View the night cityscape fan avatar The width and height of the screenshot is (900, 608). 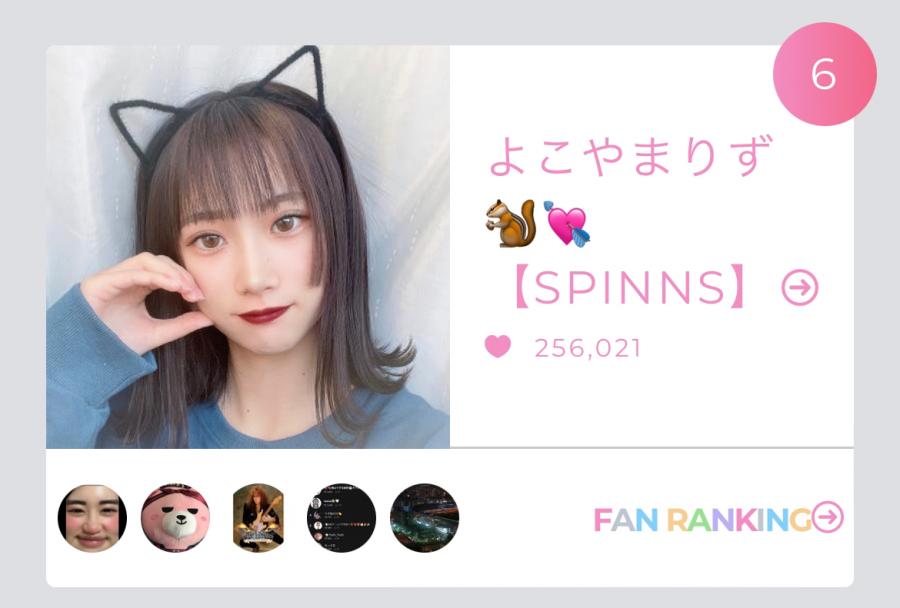coord(424,518)
